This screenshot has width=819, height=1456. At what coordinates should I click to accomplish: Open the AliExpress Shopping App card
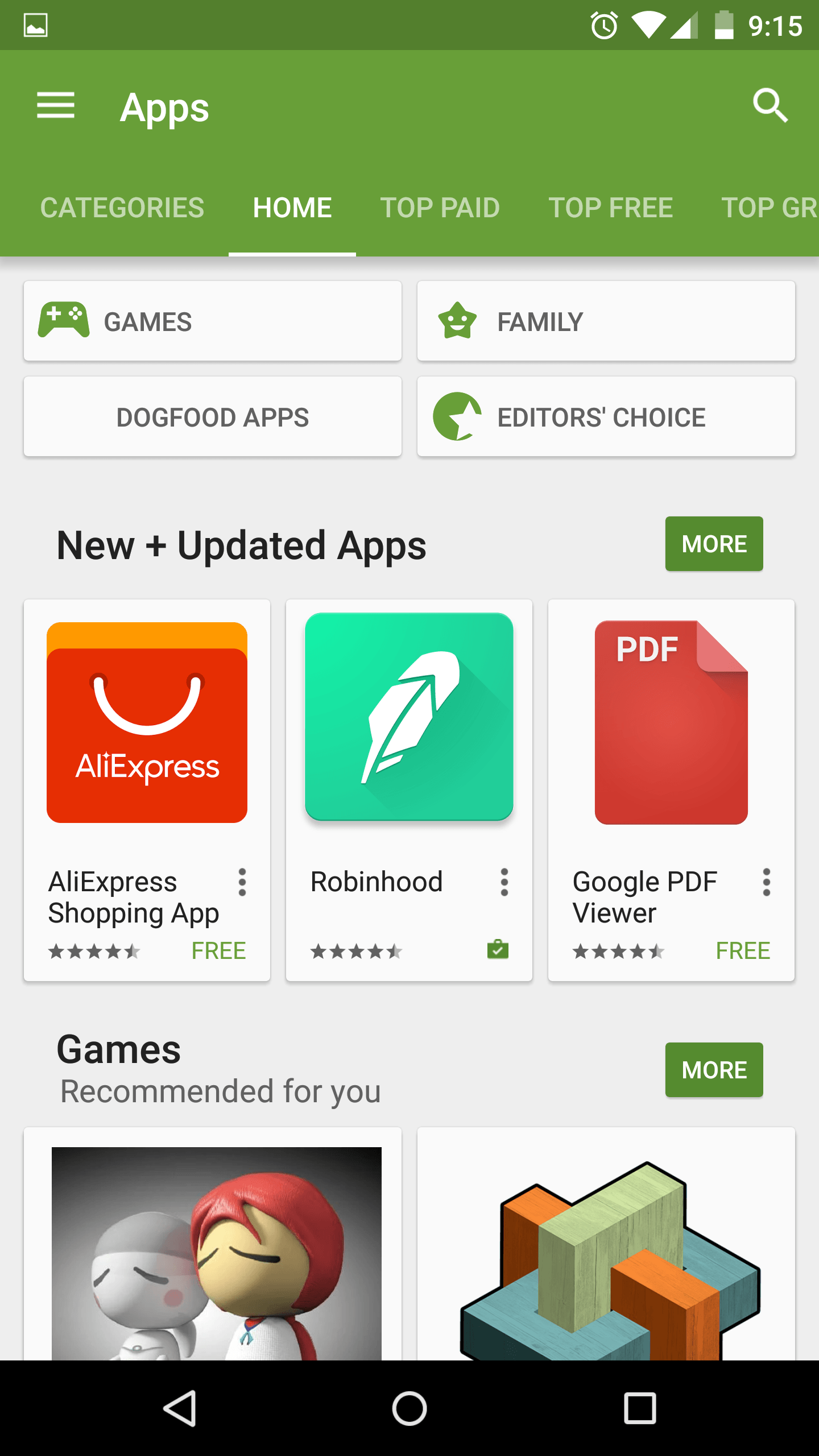[147, 739]
